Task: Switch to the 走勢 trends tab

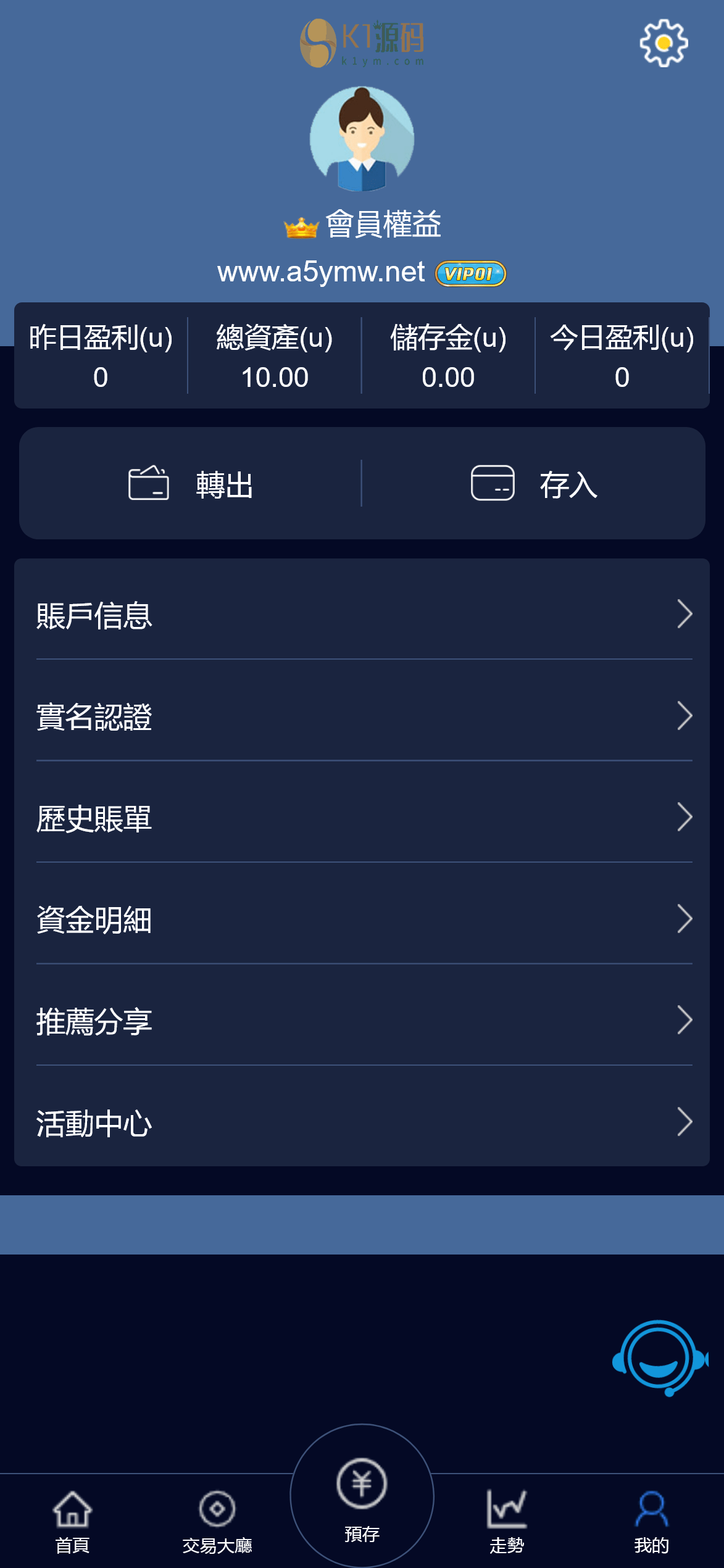Action: tap(507, 1521)
